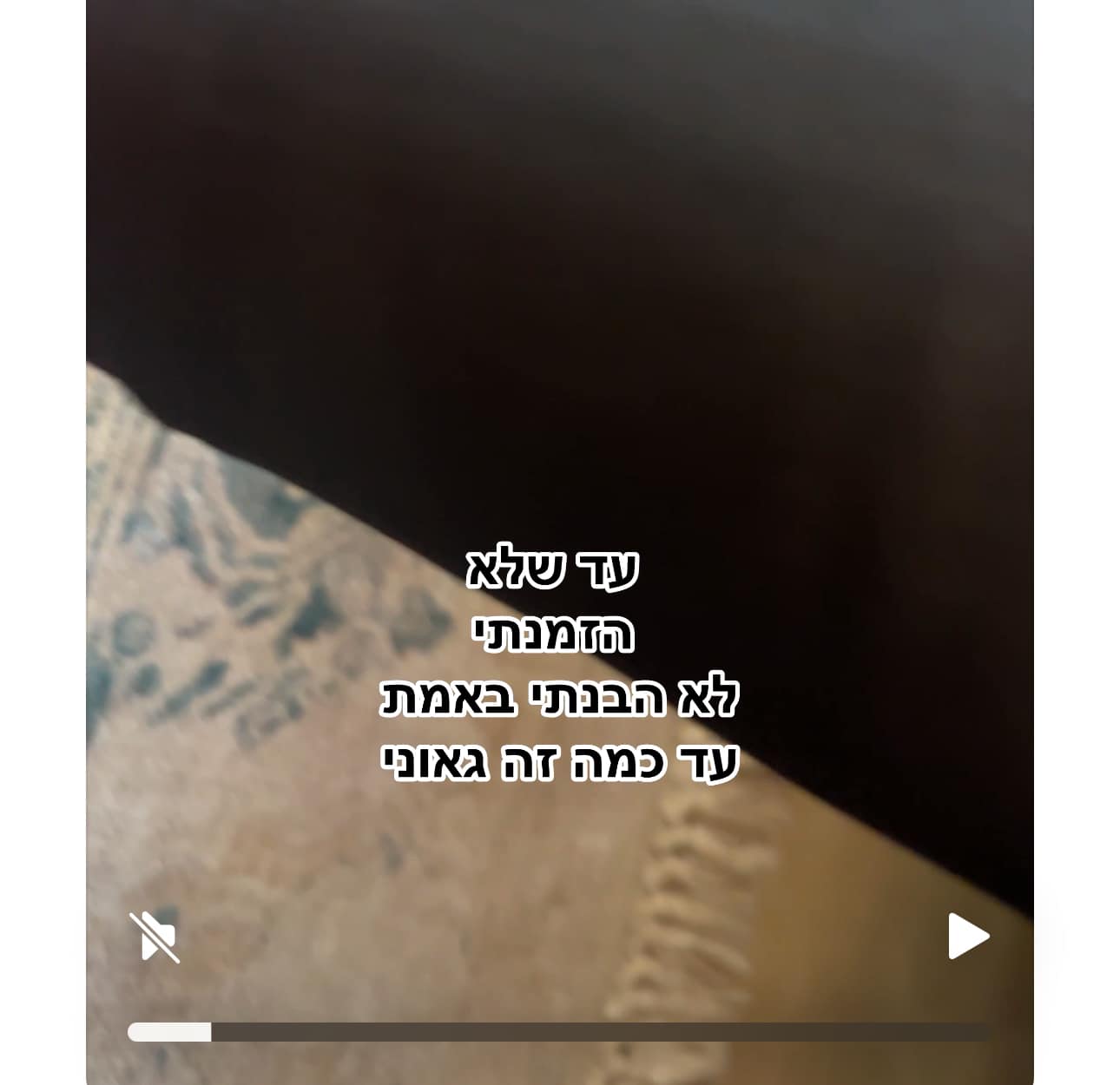Seek along the video progress bar
The width and height of the screenshot is (1120, 1085).
[559, 1032]
